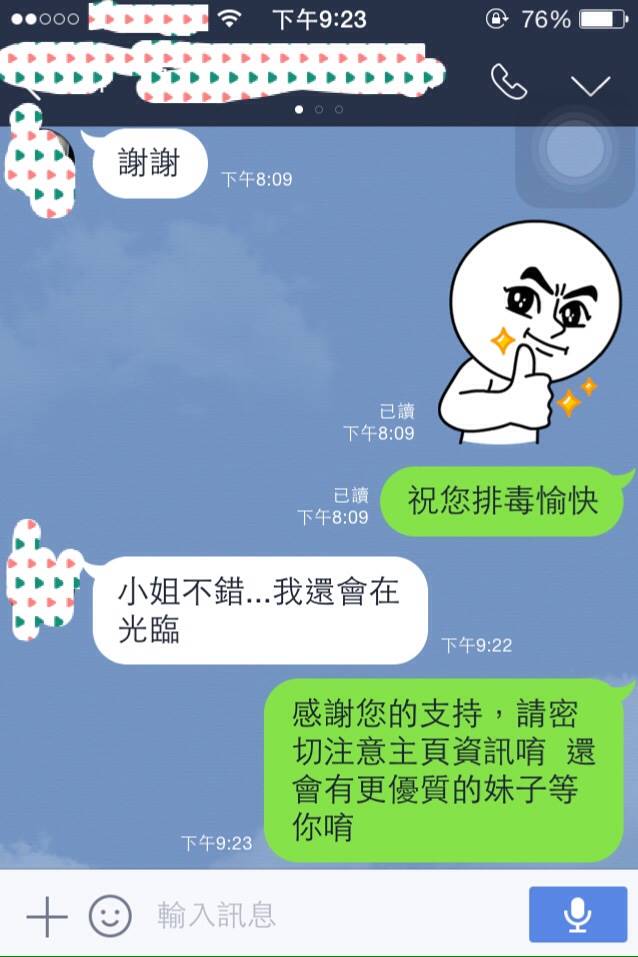
Task: Expand the chat options chevron
Action: coord(590,84)
